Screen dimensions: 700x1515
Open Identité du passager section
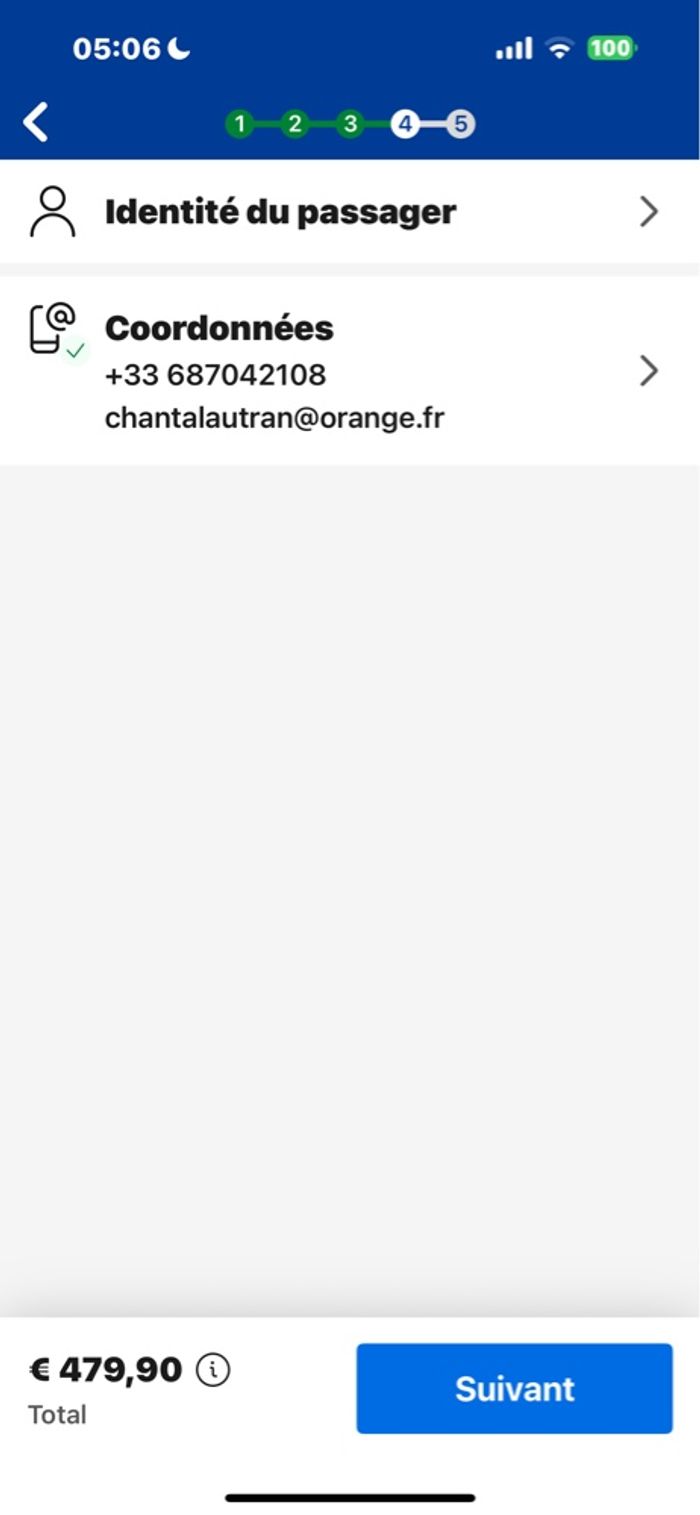point(350,212)
